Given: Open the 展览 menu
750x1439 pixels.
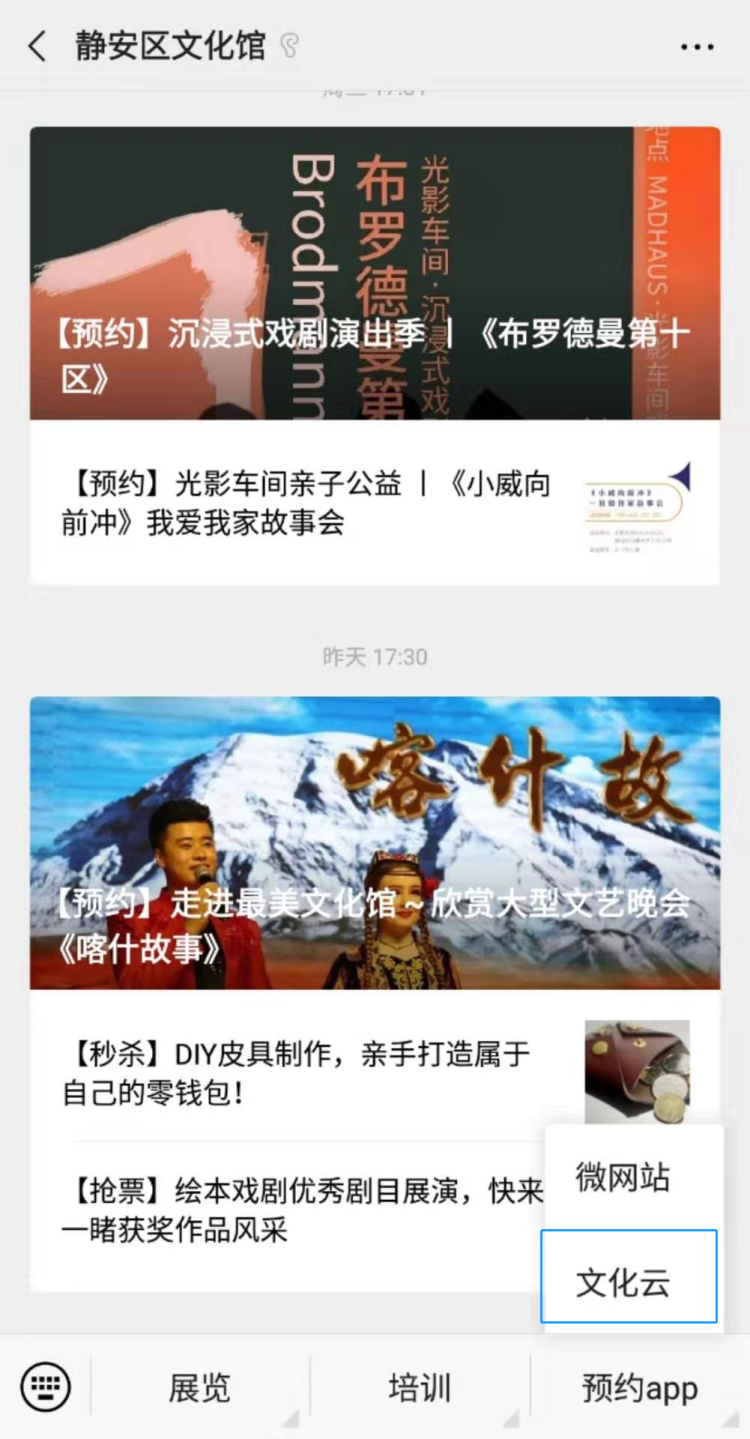Looking at the screenshot, I should (200, 1387).
